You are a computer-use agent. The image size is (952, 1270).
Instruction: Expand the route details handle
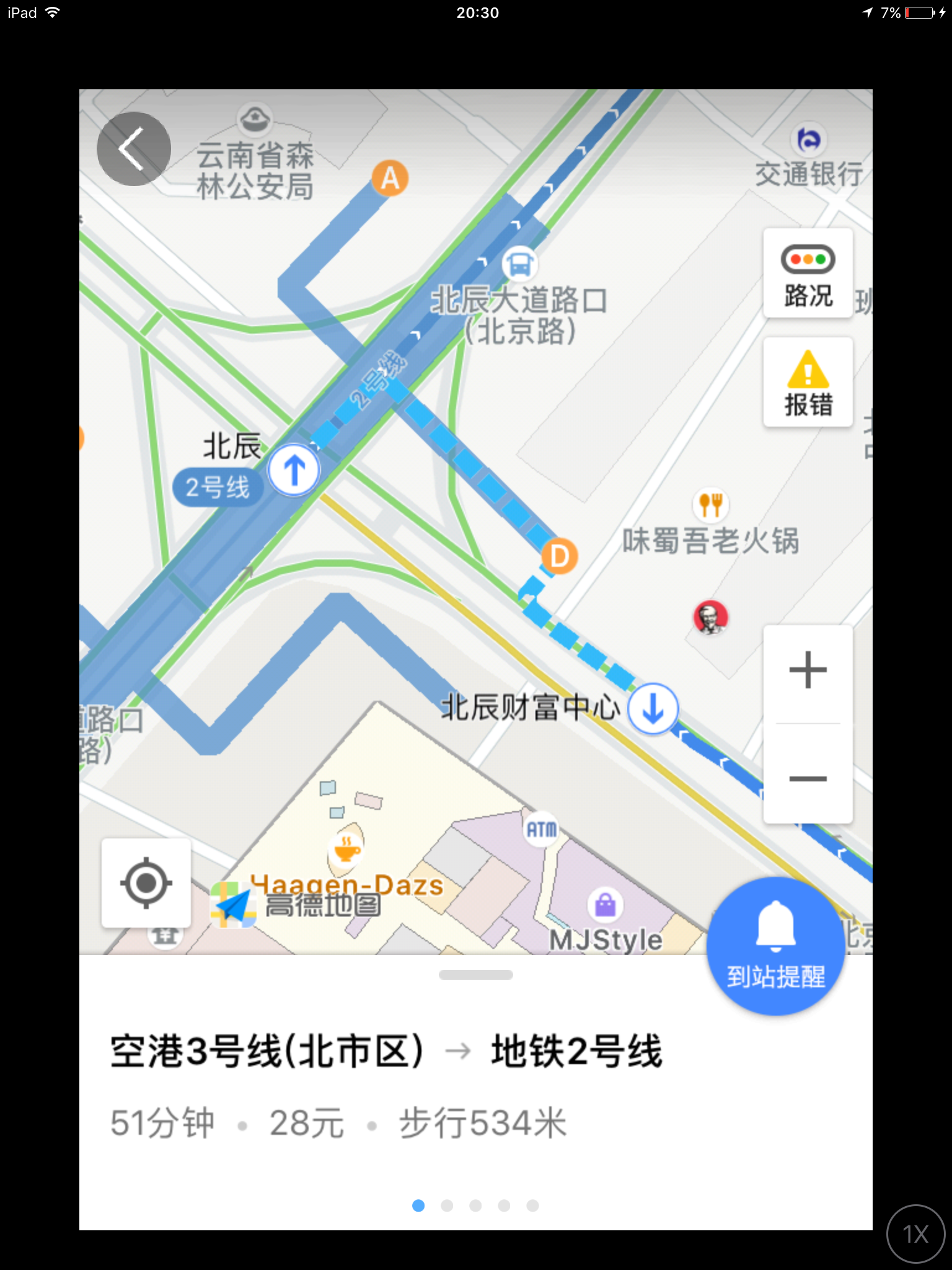pyautogui.click(x=475, y=975)
